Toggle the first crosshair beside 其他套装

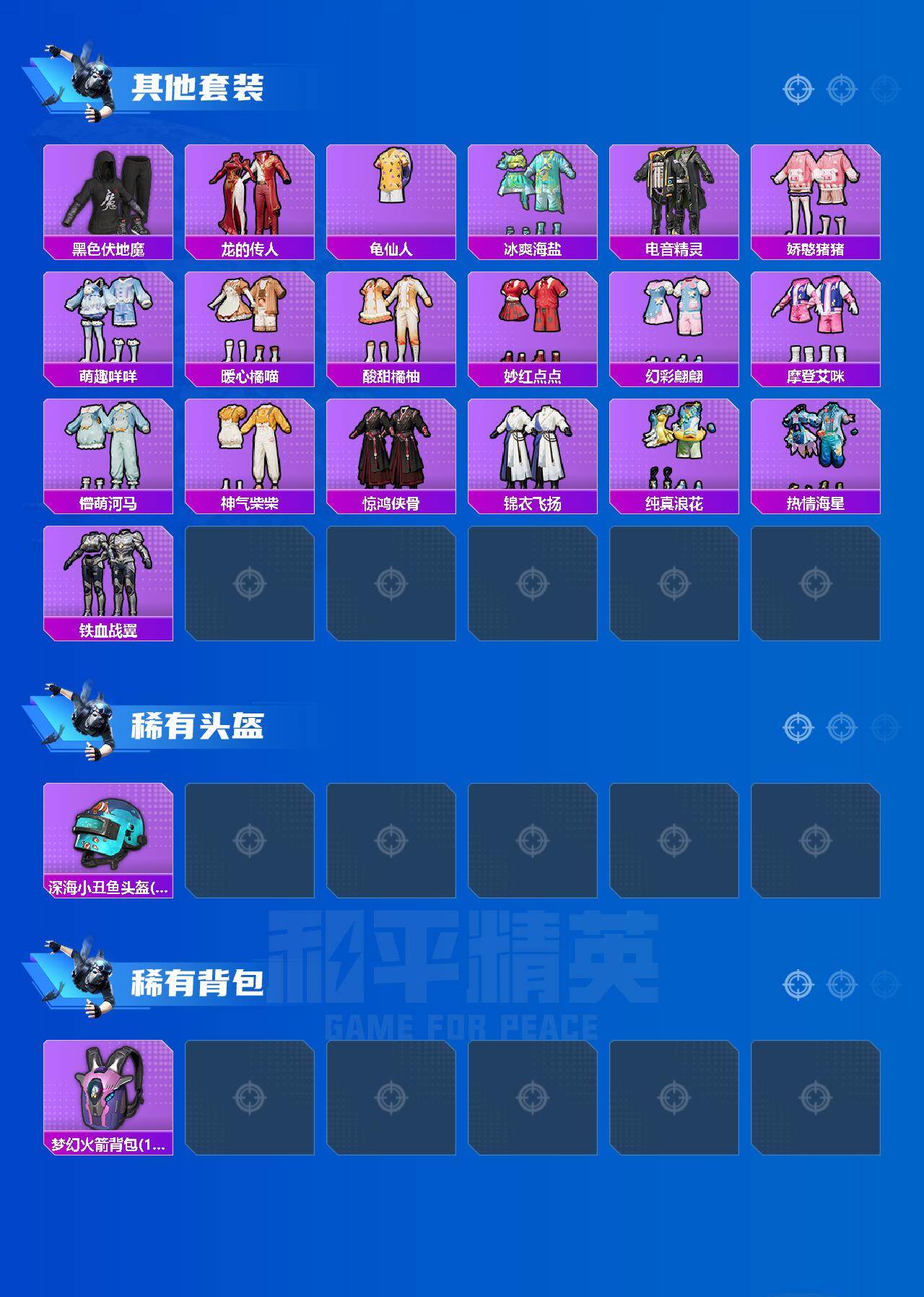[x=797, y=88]
